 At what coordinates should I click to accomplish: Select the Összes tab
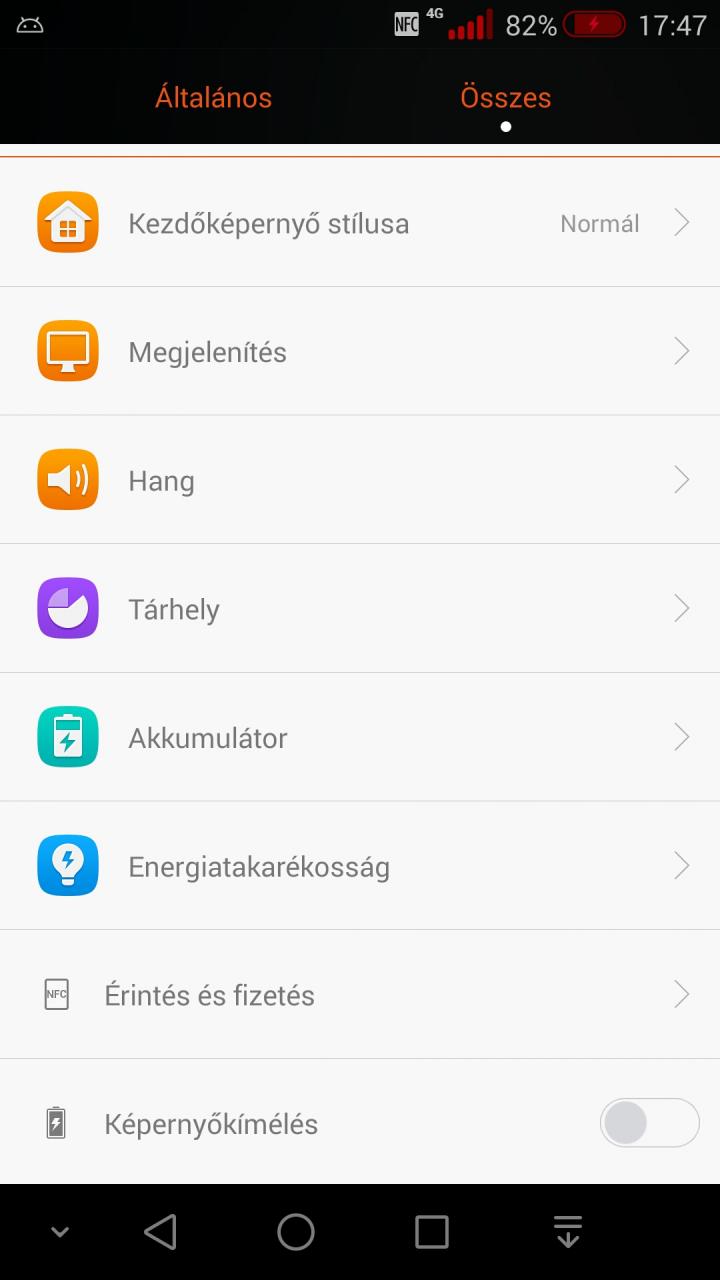(x=506, y=97)
